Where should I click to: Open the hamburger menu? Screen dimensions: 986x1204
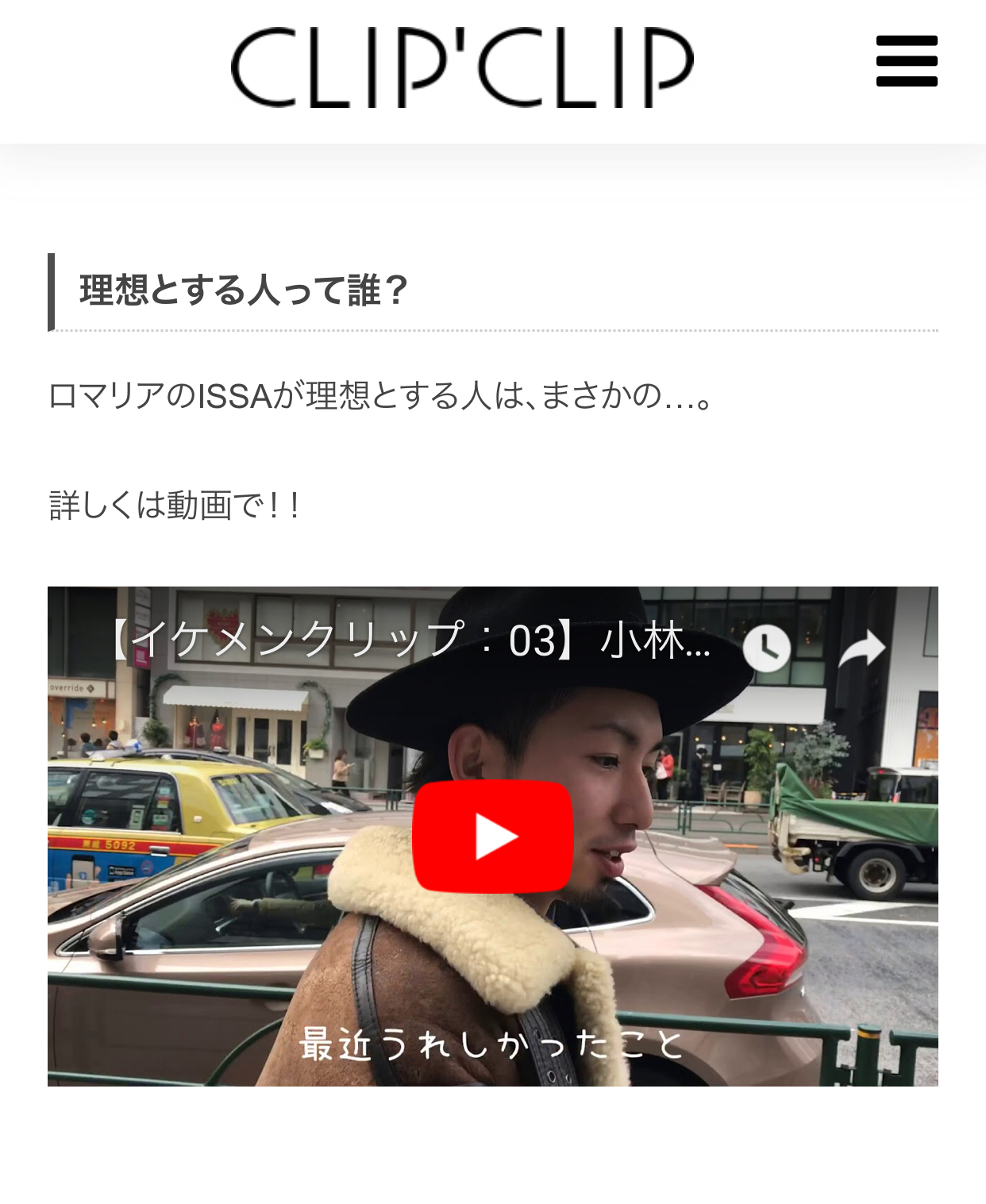pos(906,61)
